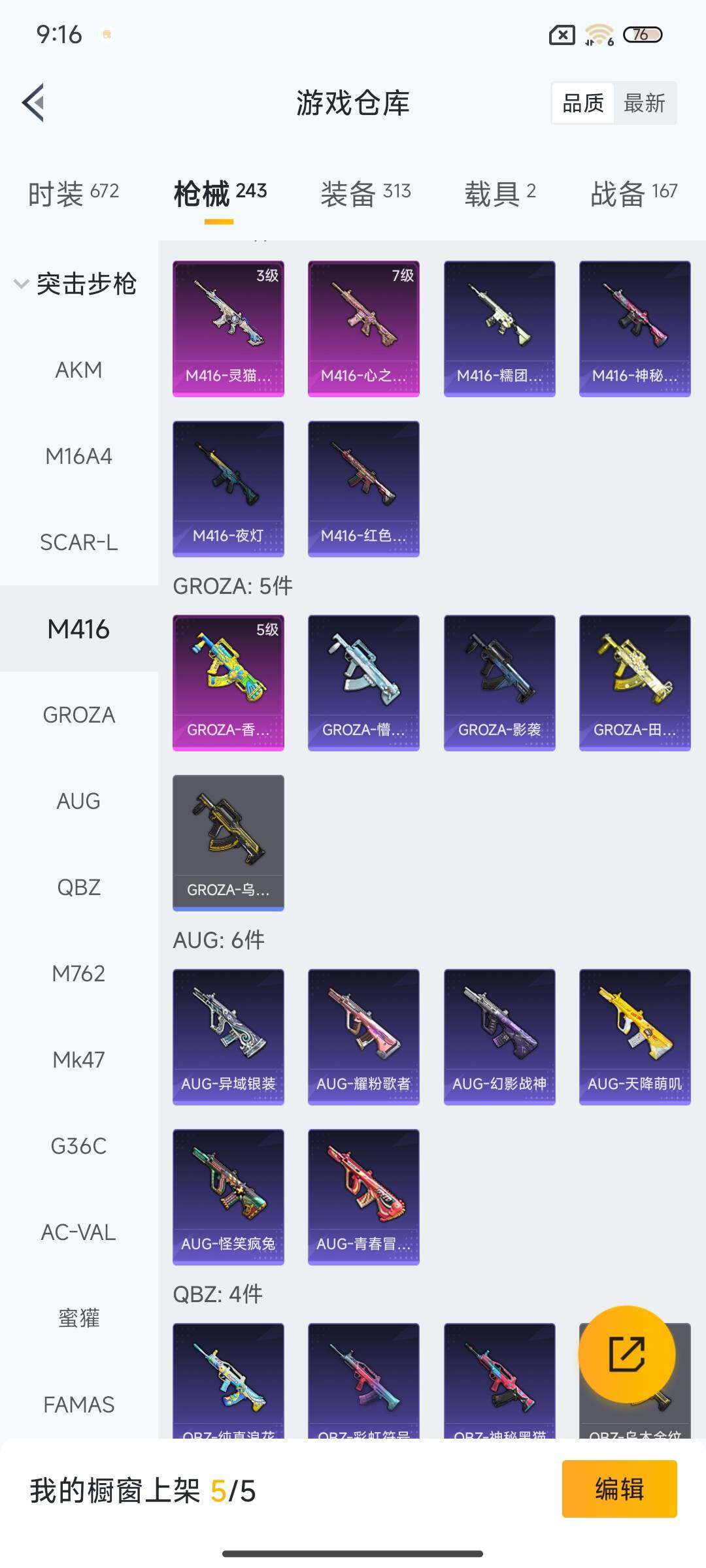
Task: Tap the yellow floating share button
Action: pos(627,1354)
